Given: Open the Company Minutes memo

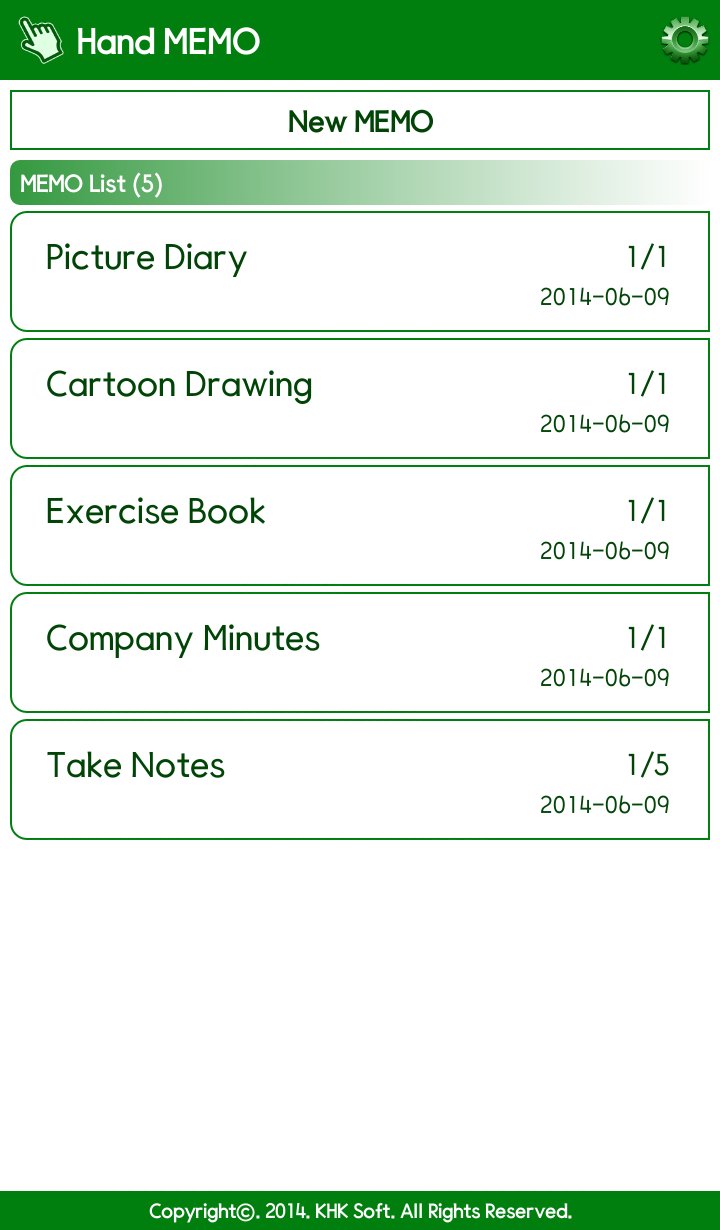Looking at the screenshot, I should tap(360, 652).
